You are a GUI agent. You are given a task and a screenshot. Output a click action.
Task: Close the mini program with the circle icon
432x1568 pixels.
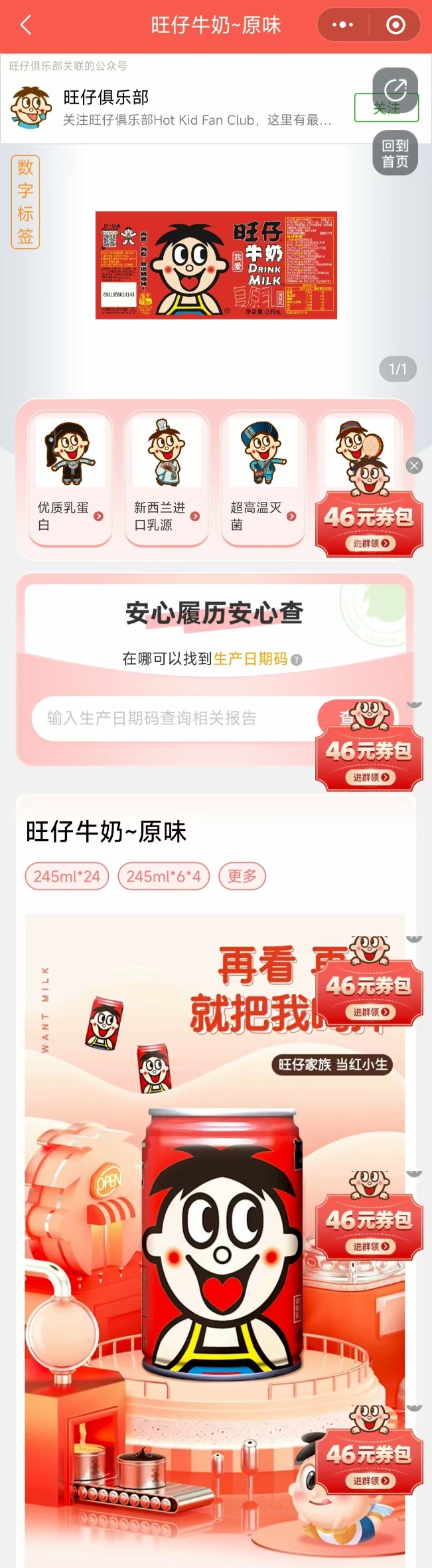396,25
